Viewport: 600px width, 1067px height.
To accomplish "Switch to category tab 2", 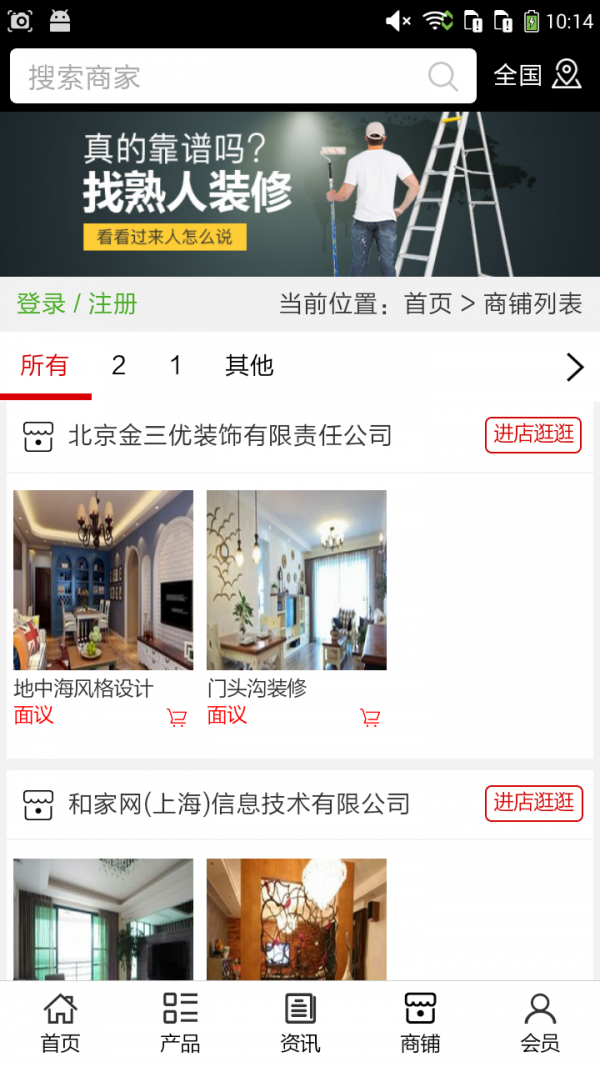I will coord(118,366).
